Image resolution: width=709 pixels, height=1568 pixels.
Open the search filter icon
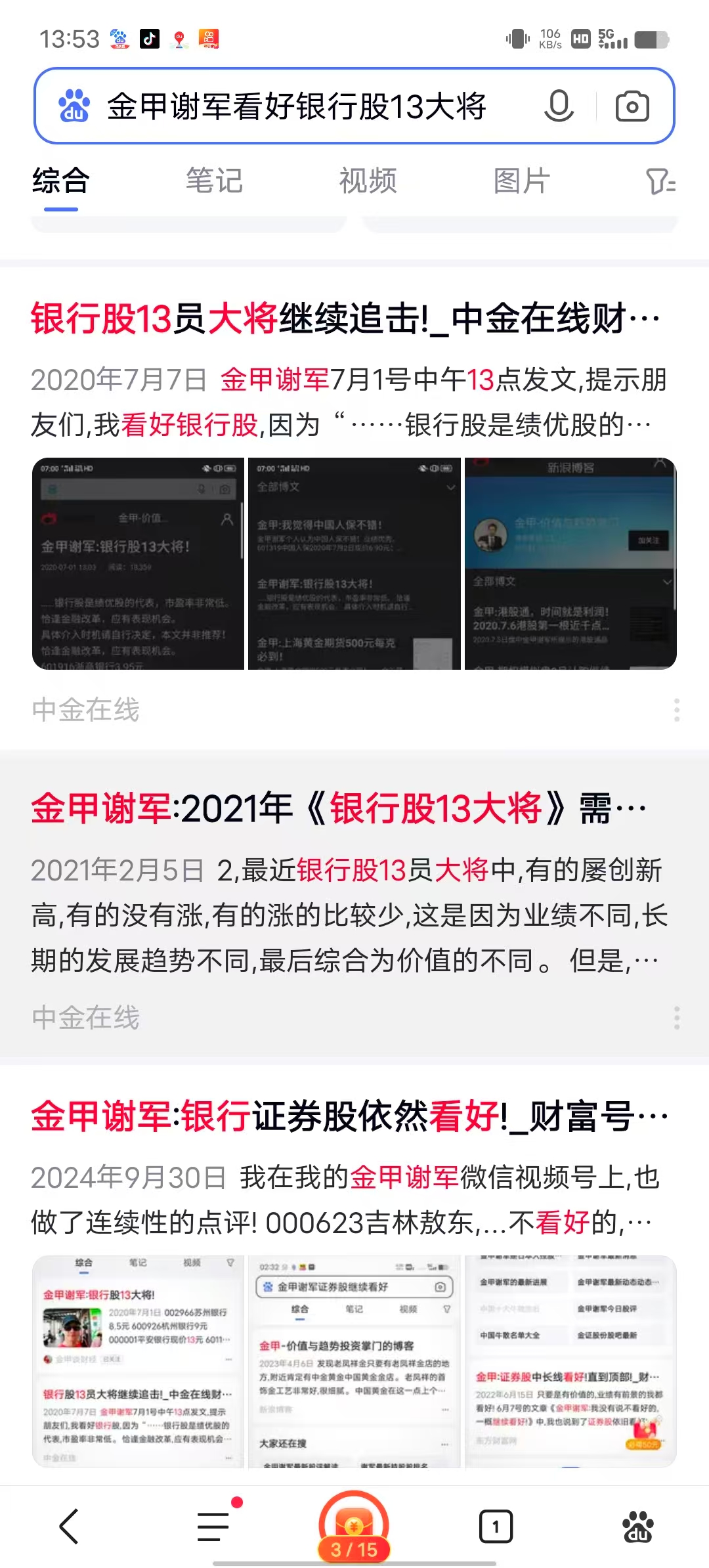click(x=660, y=182)
